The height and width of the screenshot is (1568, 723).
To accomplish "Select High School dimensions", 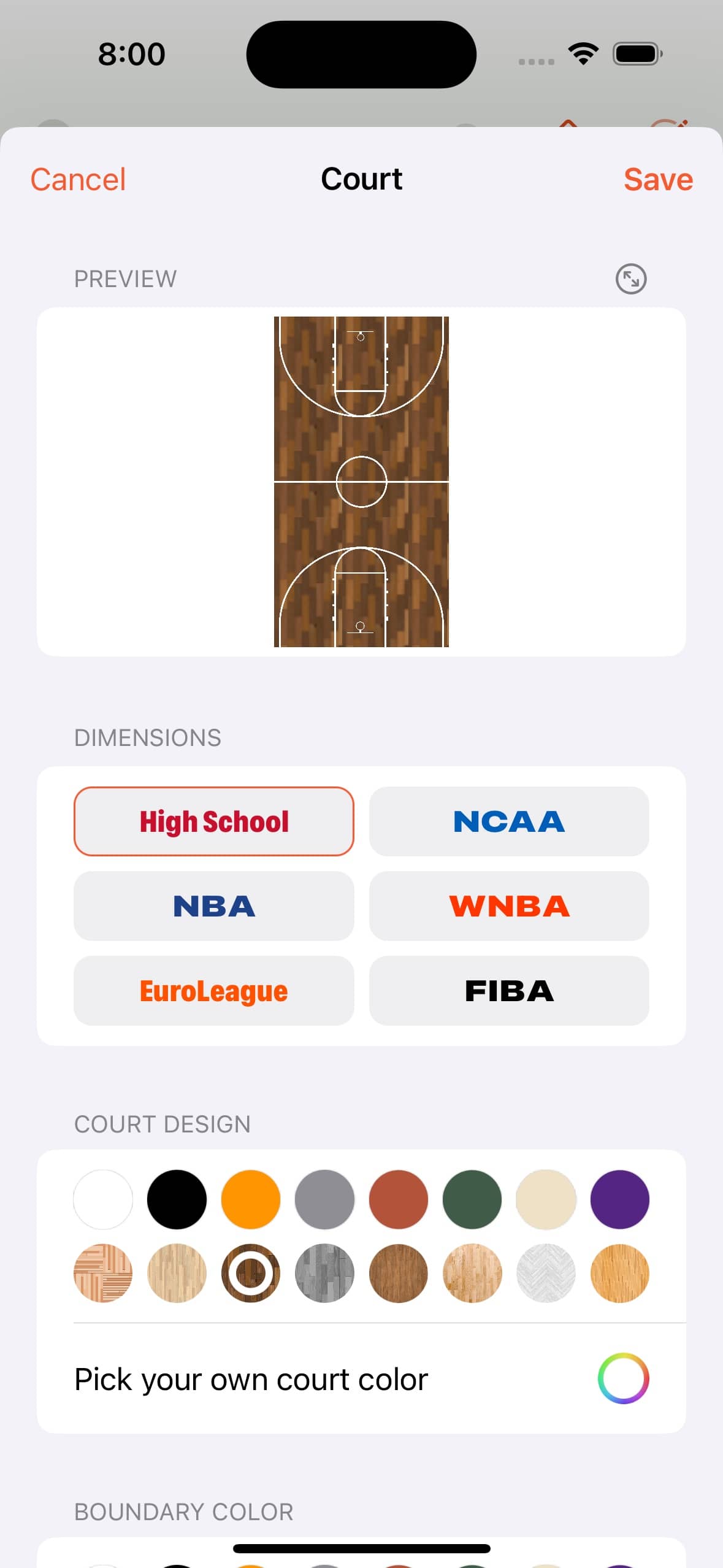I will coord(214,821).
